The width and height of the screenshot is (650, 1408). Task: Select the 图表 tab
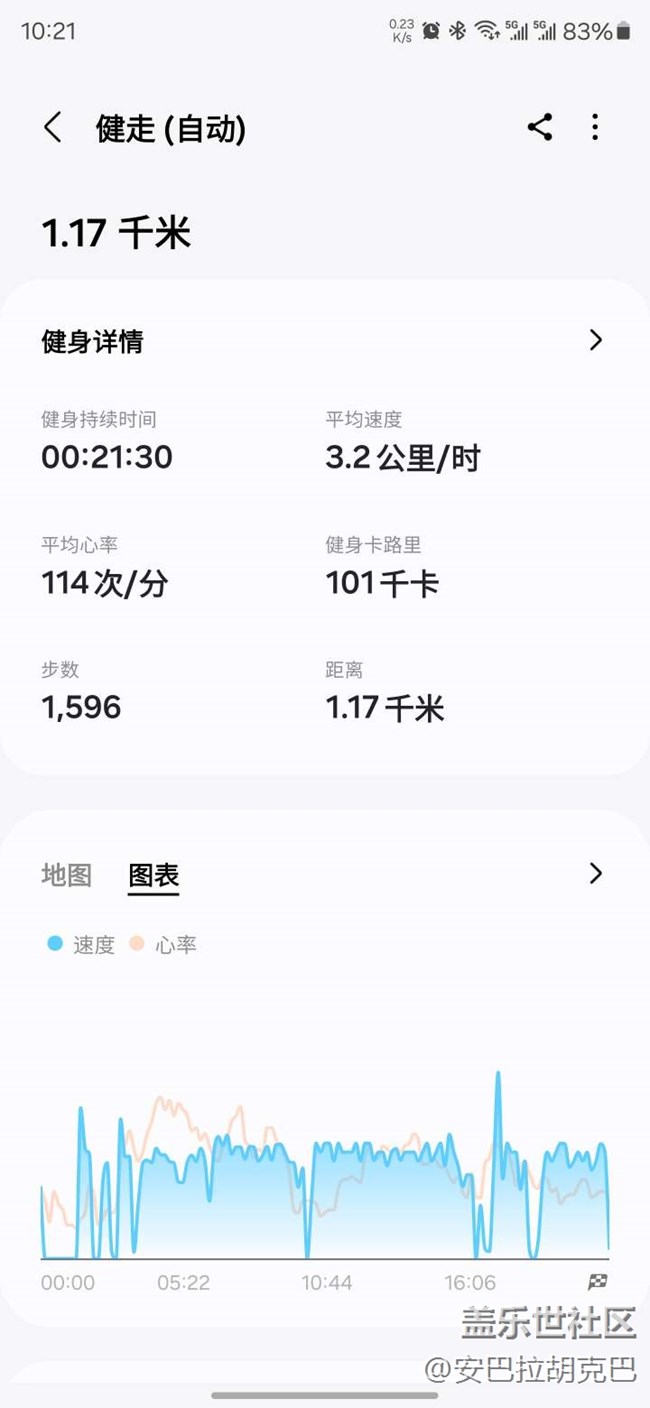pyautogui.click(x=154, y=875)
